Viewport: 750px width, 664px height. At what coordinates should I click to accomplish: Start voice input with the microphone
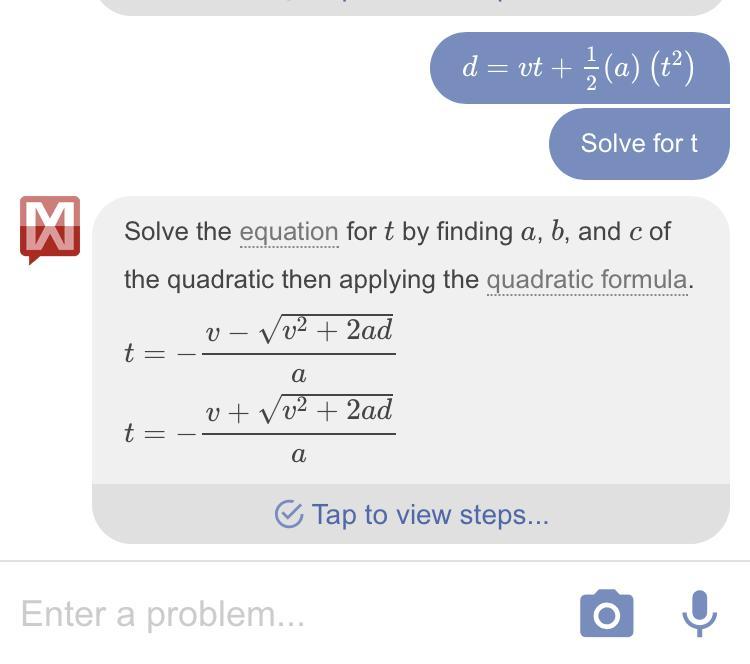point(699,613)
